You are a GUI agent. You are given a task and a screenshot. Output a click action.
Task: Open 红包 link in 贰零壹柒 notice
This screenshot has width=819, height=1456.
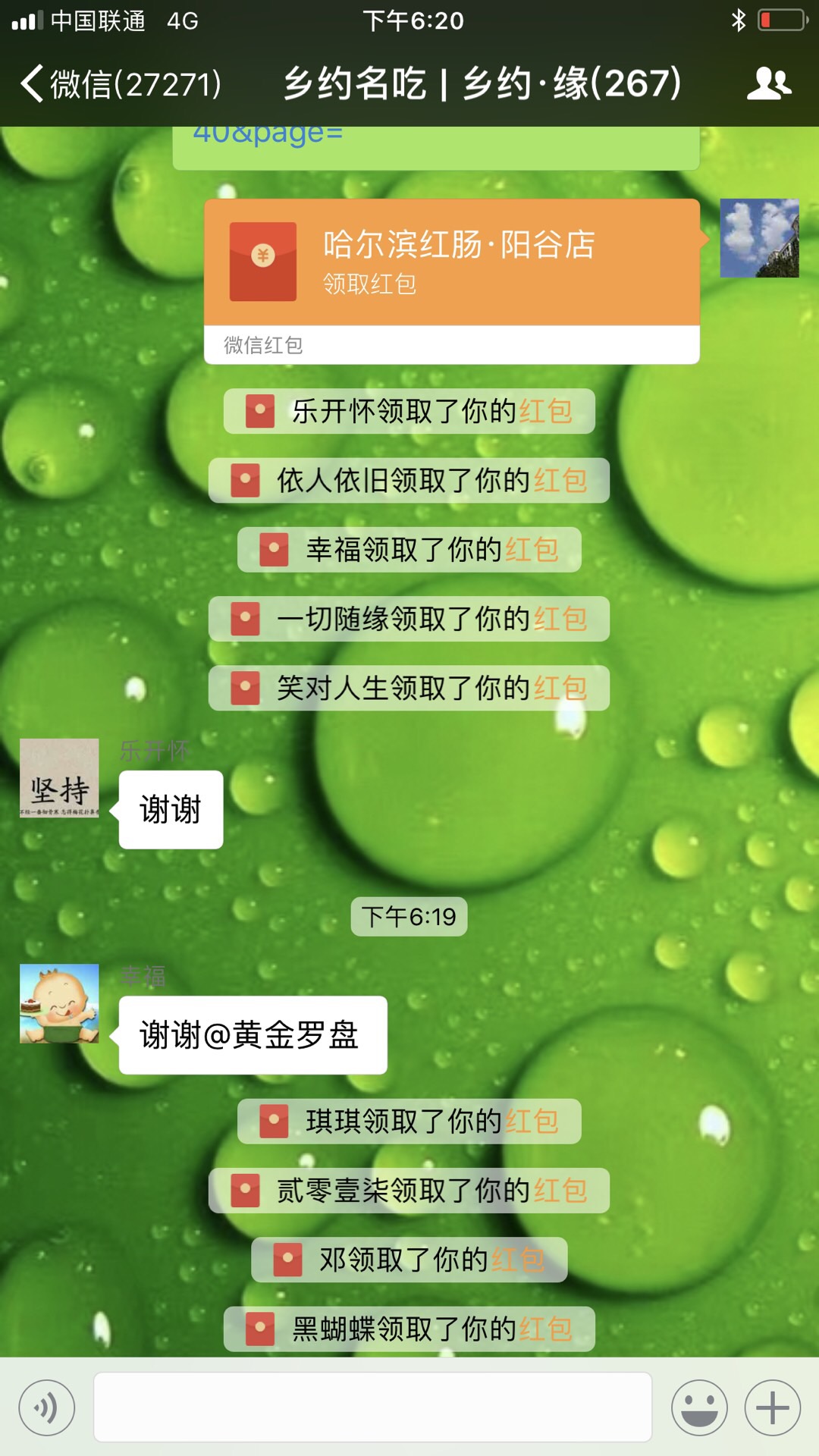pyautogui.click(x=560, y=1191)
